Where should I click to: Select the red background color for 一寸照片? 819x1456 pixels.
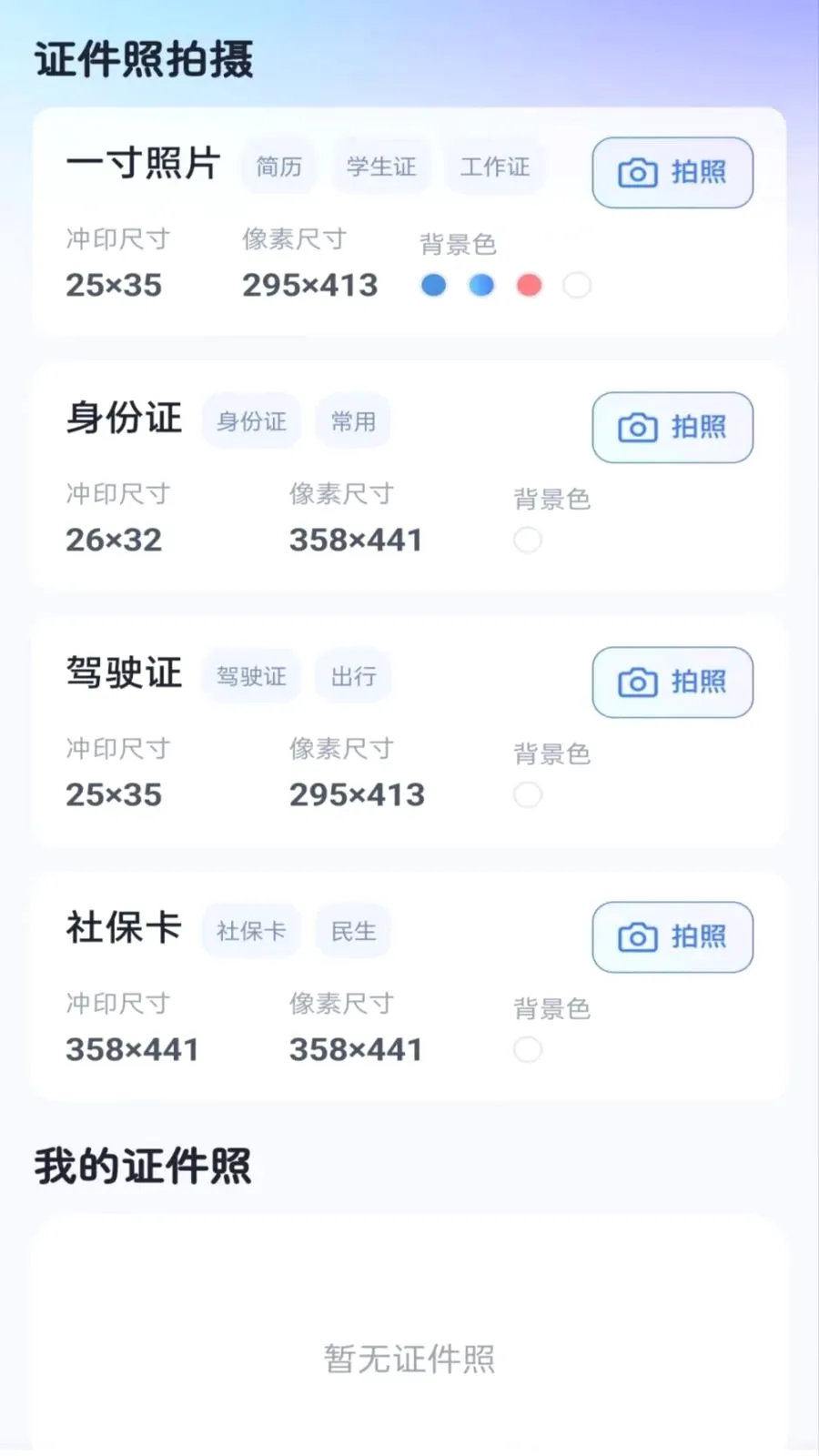529,286
